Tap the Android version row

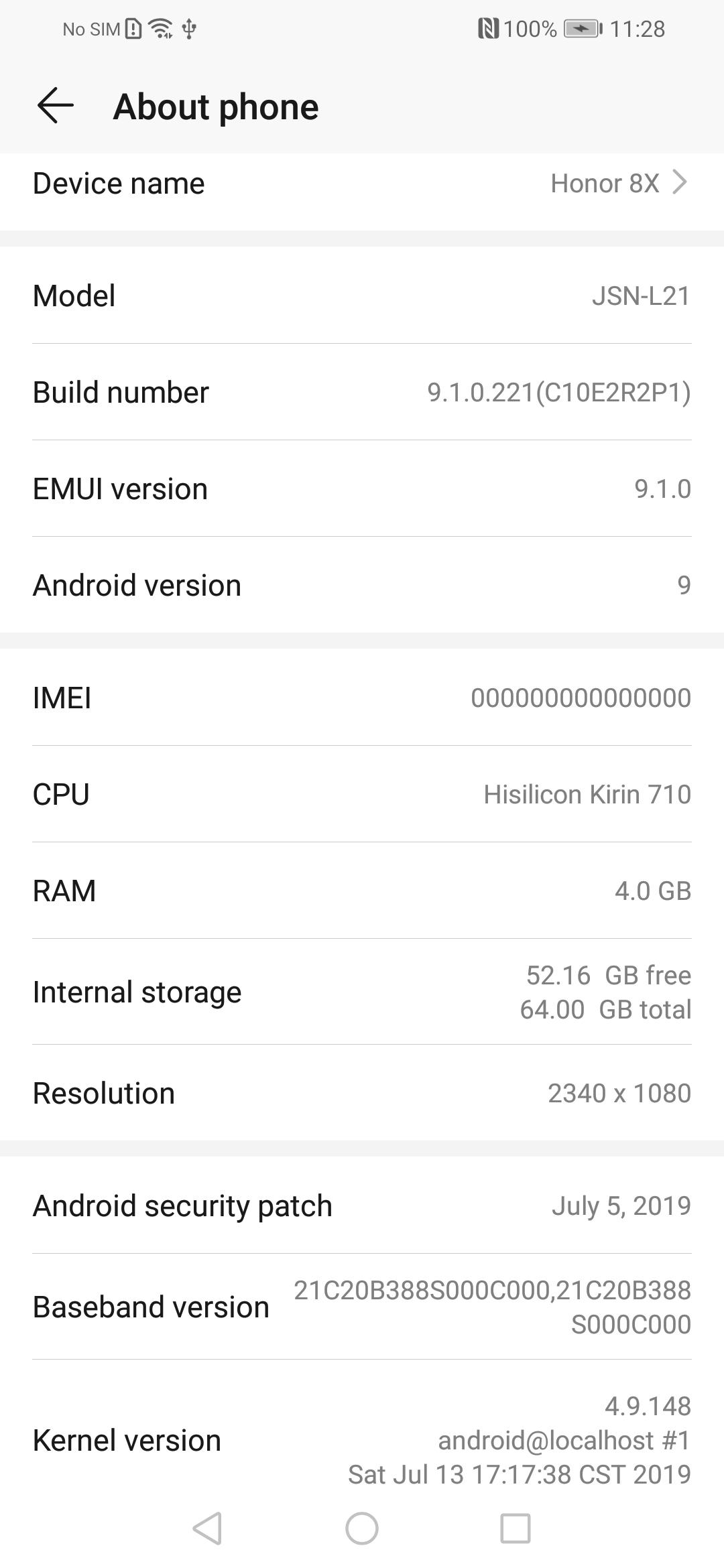click(362, 586)
